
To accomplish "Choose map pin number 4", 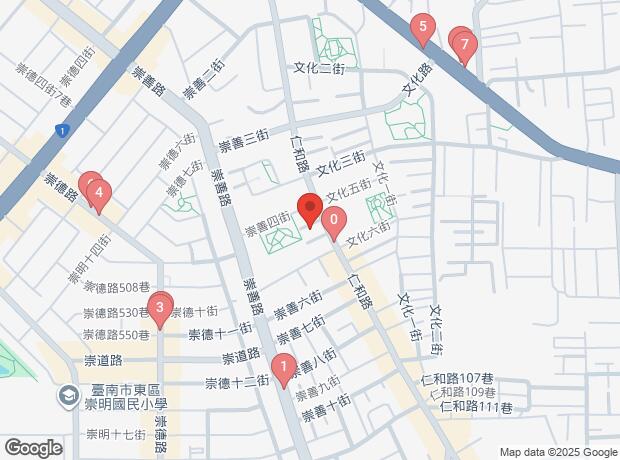I will pos(99,194).
